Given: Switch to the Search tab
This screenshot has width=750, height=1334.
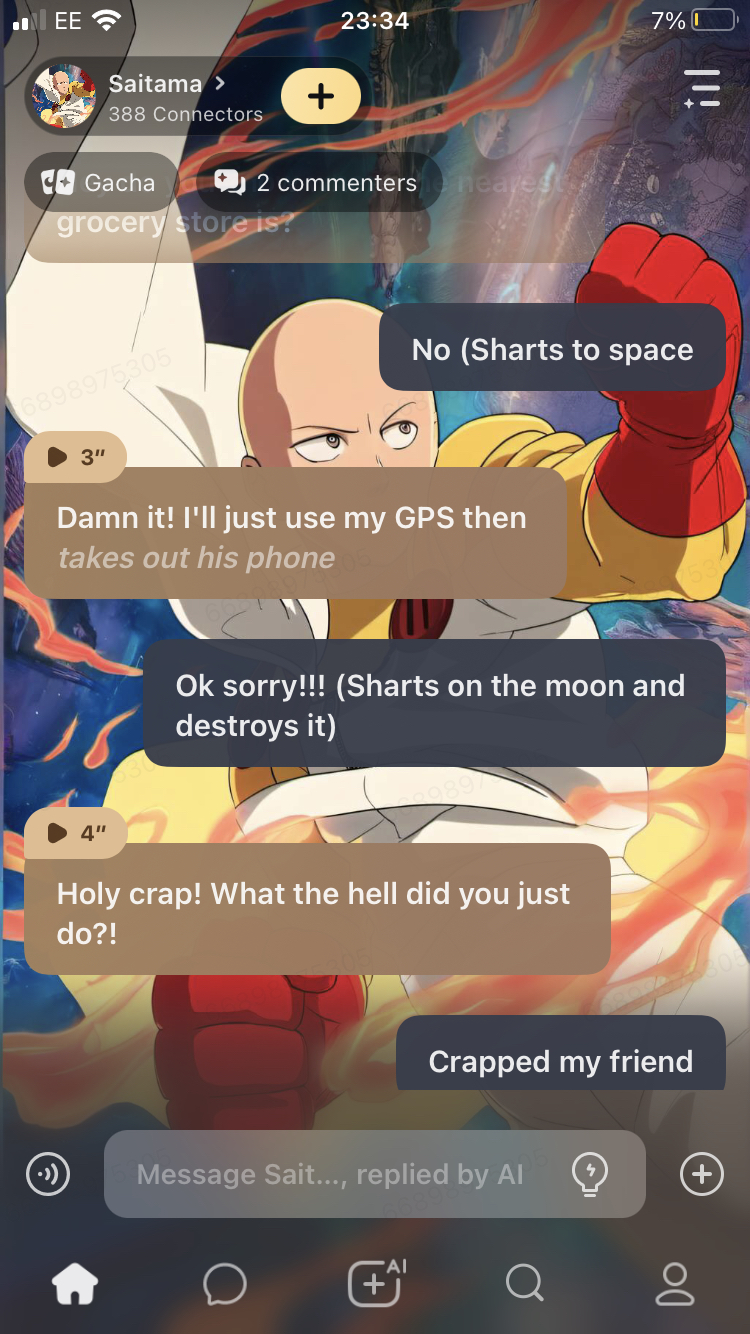Looking at the screenshot, I should [x=524, y=1284].
